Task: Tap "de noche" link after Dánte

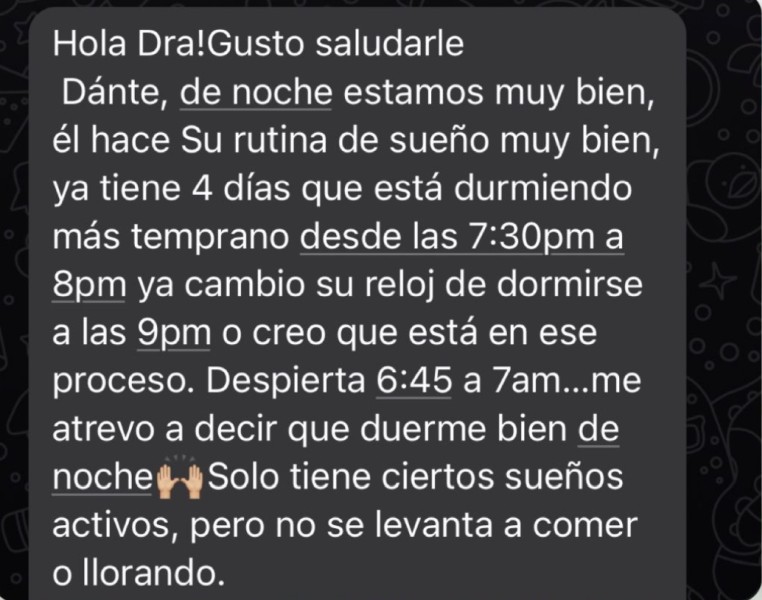Action: point(257,93)
